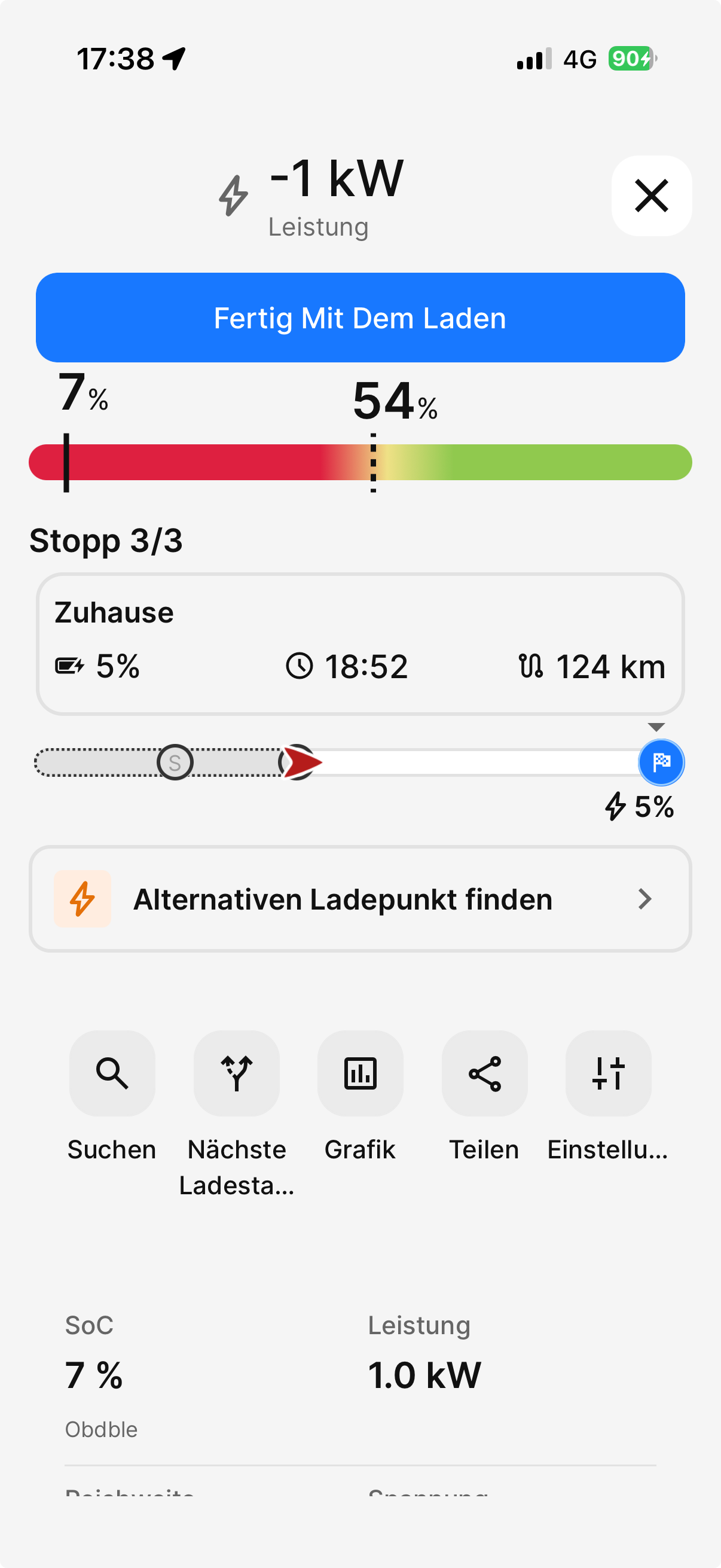The height and width of the screenshot is (1568, 721).
Task: Open Suchen search
Action: pyautogui.click(x=112, y=1073)
